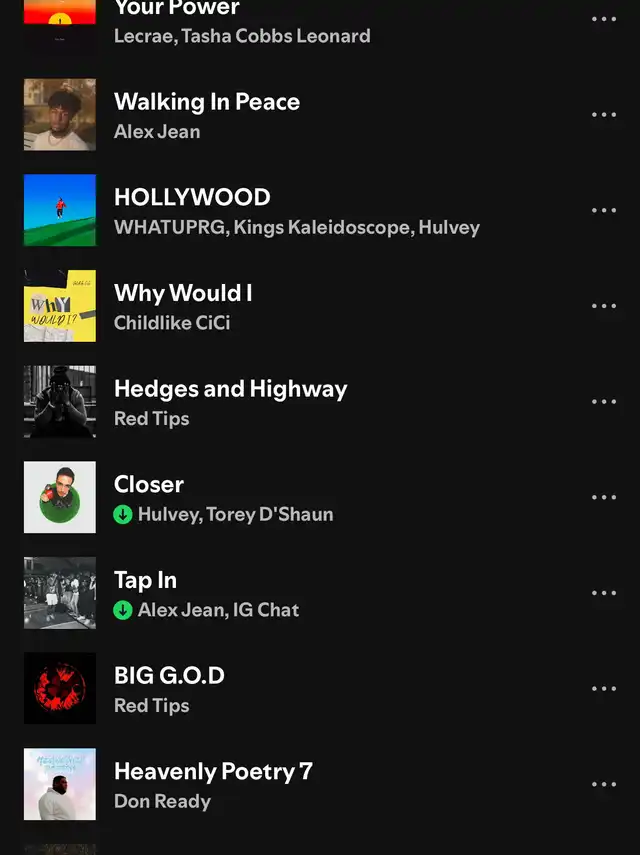Open the three-dot menu for BIG G.O.D
This screenshot has height=855, width=640.
tap(603, 689)
